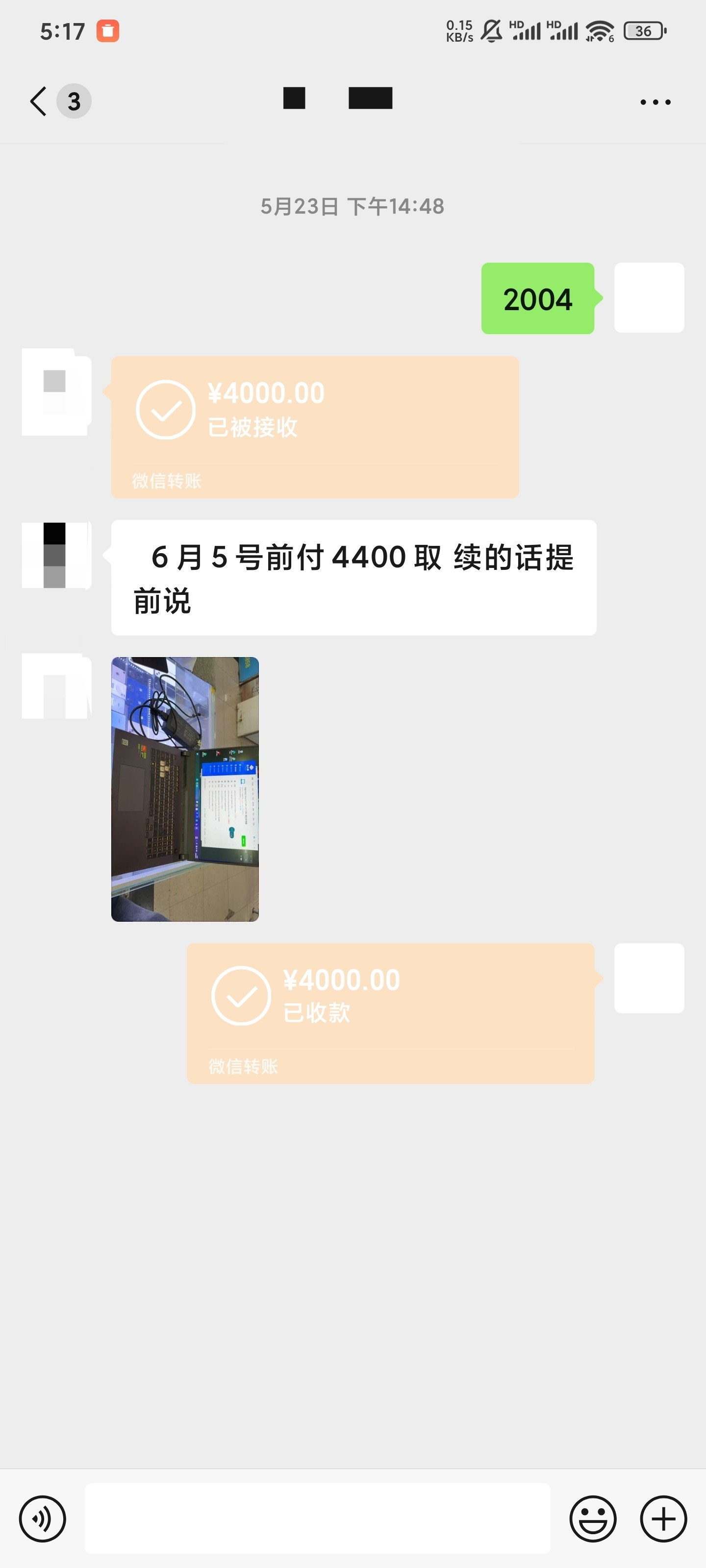Open the plus attachments menu
The image size is (706, 1568).
coord(663,1519)
